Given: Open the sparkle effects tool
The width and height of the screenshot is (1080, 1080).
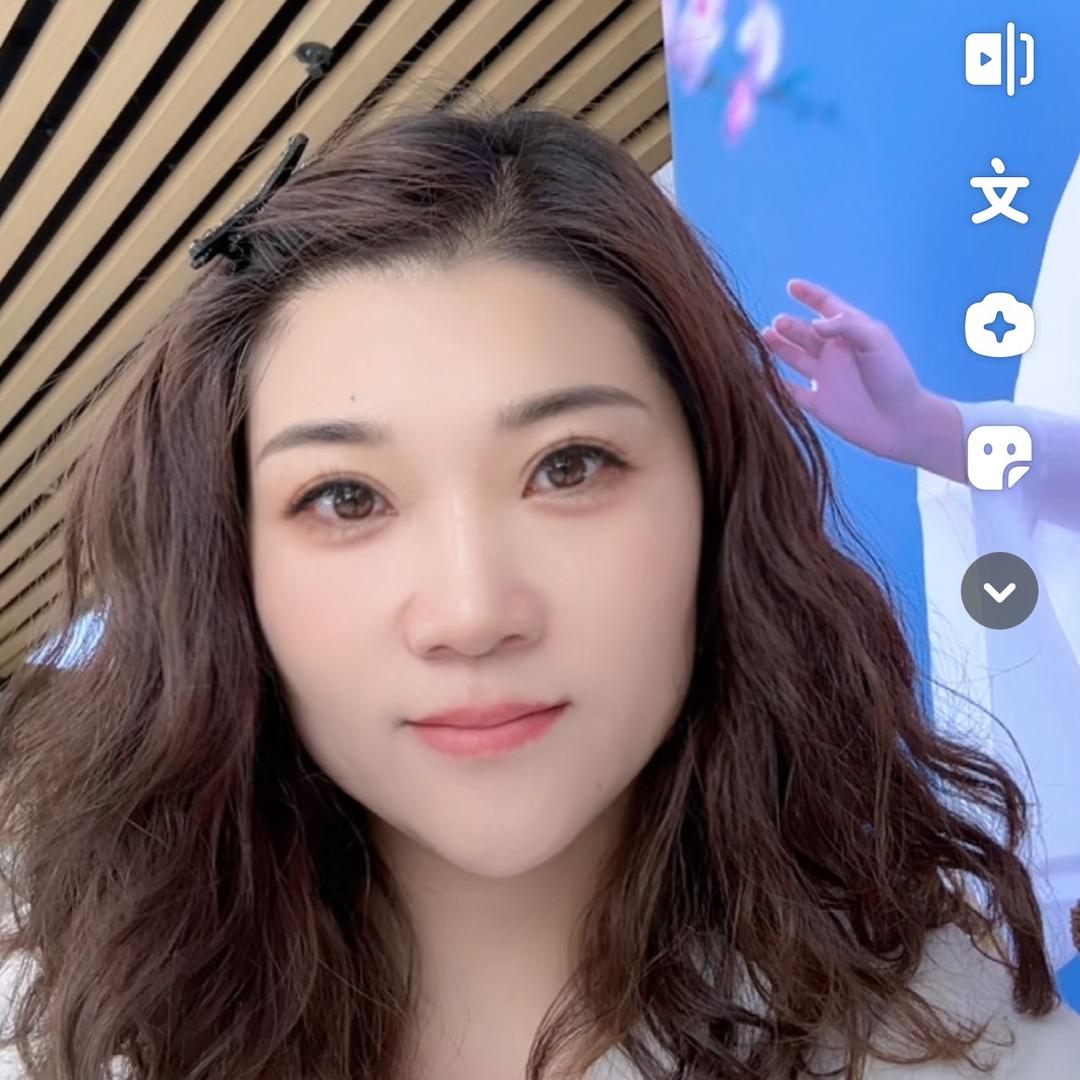Looking at the screenshot, I should 999,325.
